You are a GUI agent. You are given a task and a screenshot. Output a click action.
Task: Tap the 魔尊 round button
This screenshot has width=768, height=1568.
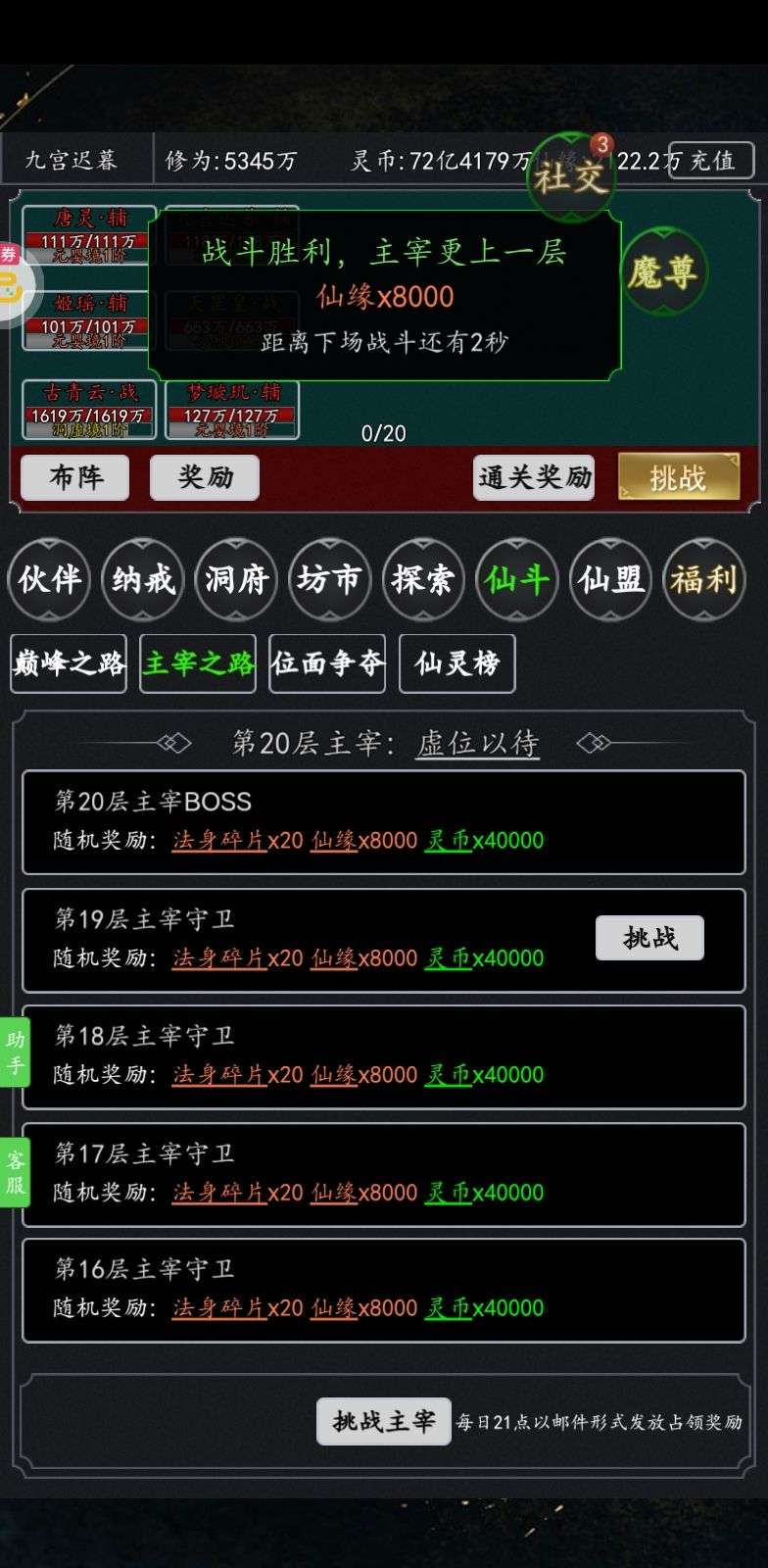[664, 271]
